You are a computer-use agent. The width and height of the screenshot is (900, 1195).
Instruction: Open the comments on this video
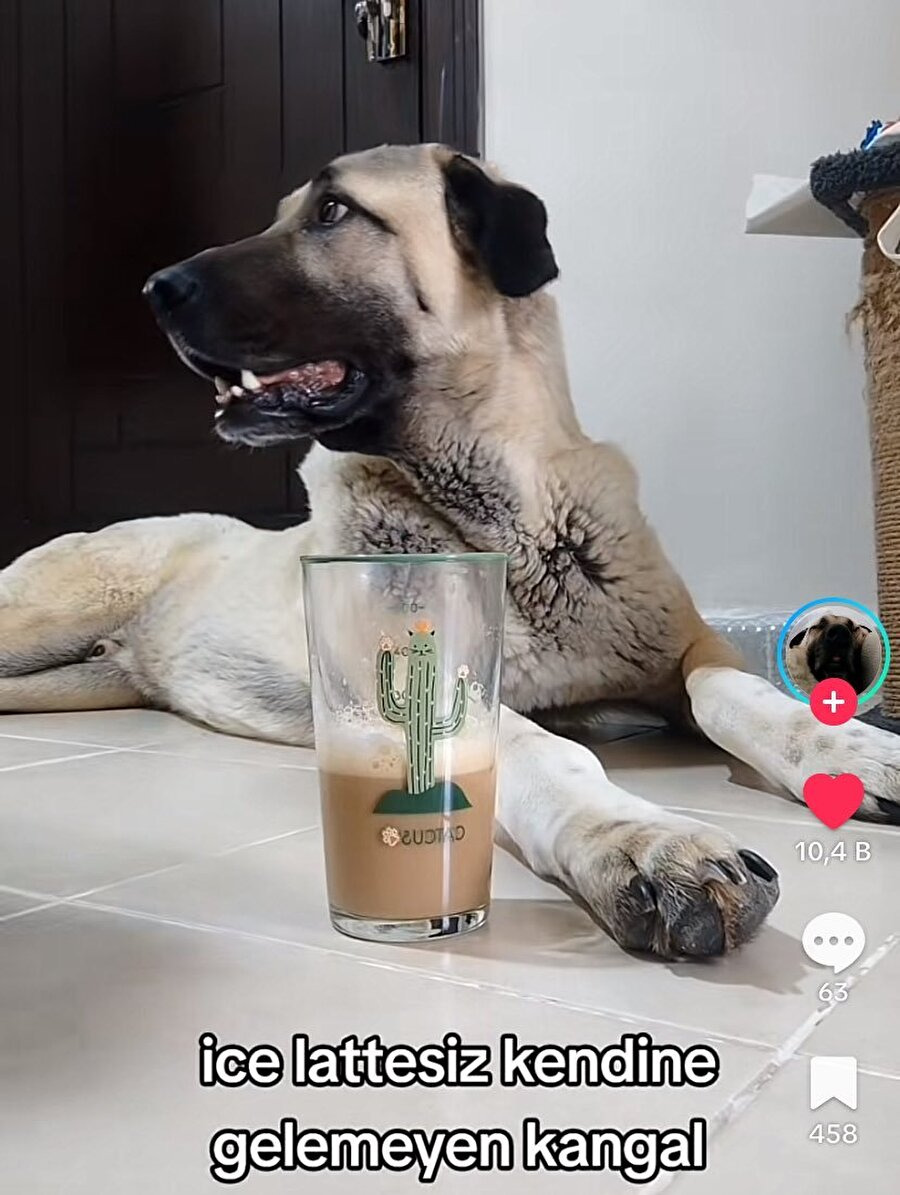tap(833, 941)
